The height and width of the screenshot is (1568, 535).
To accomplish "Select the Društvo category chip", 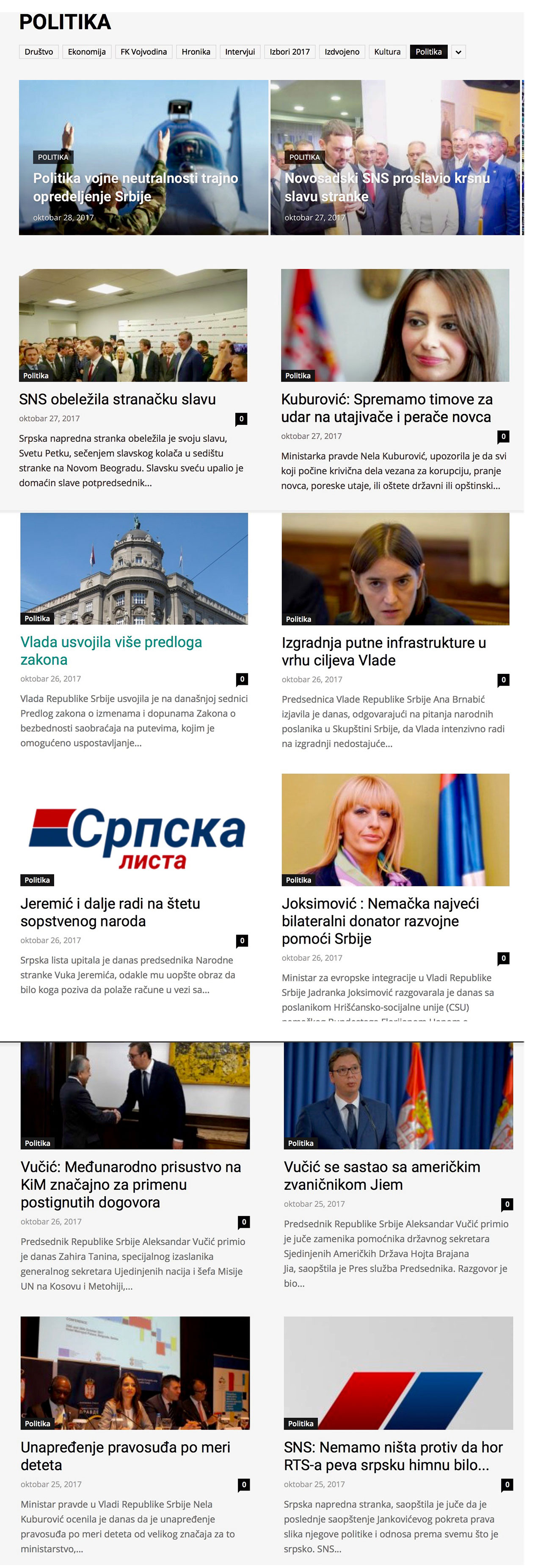I will (39, 52).
